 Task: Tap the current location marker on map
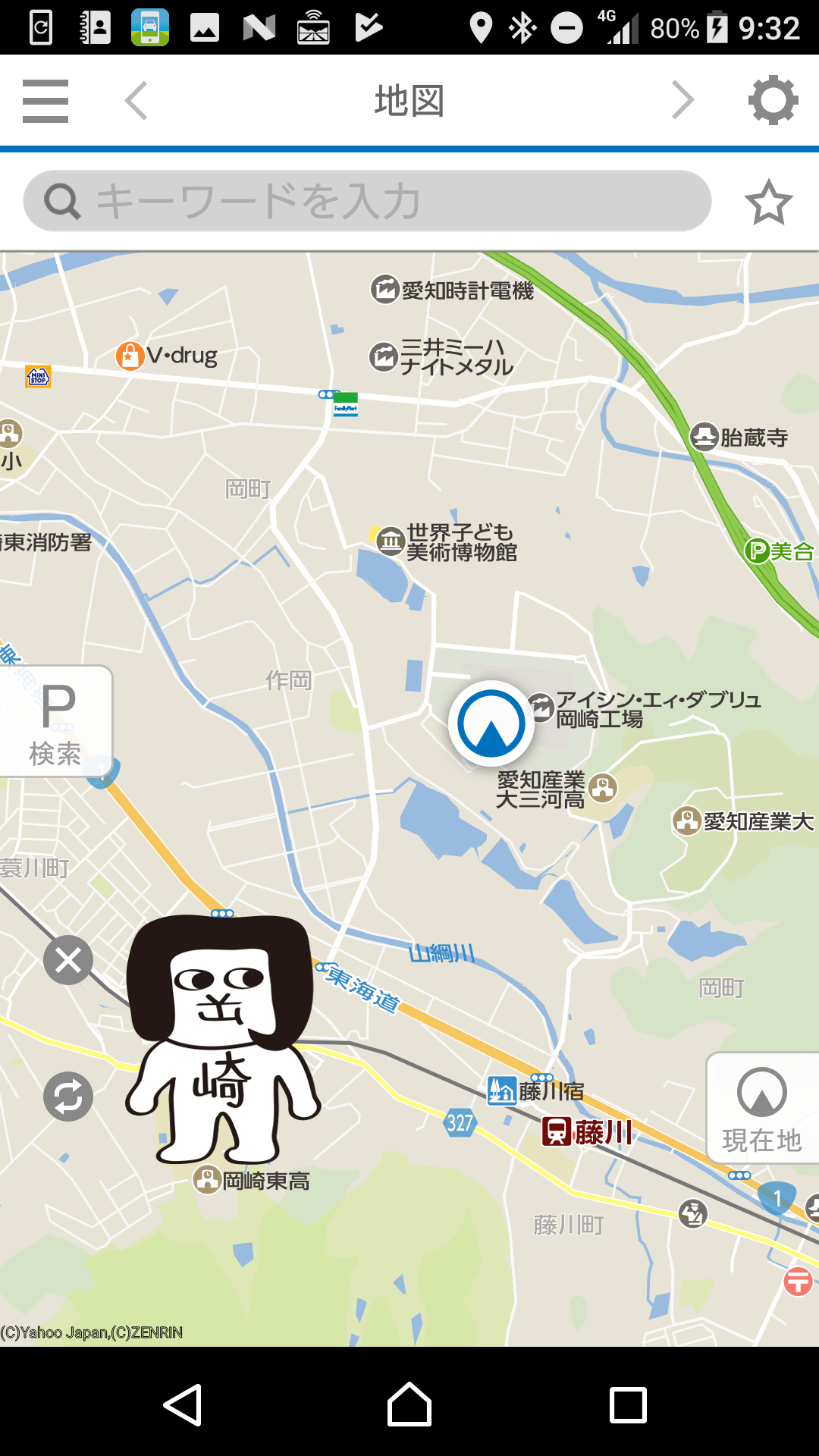click(x=491, y=723)
